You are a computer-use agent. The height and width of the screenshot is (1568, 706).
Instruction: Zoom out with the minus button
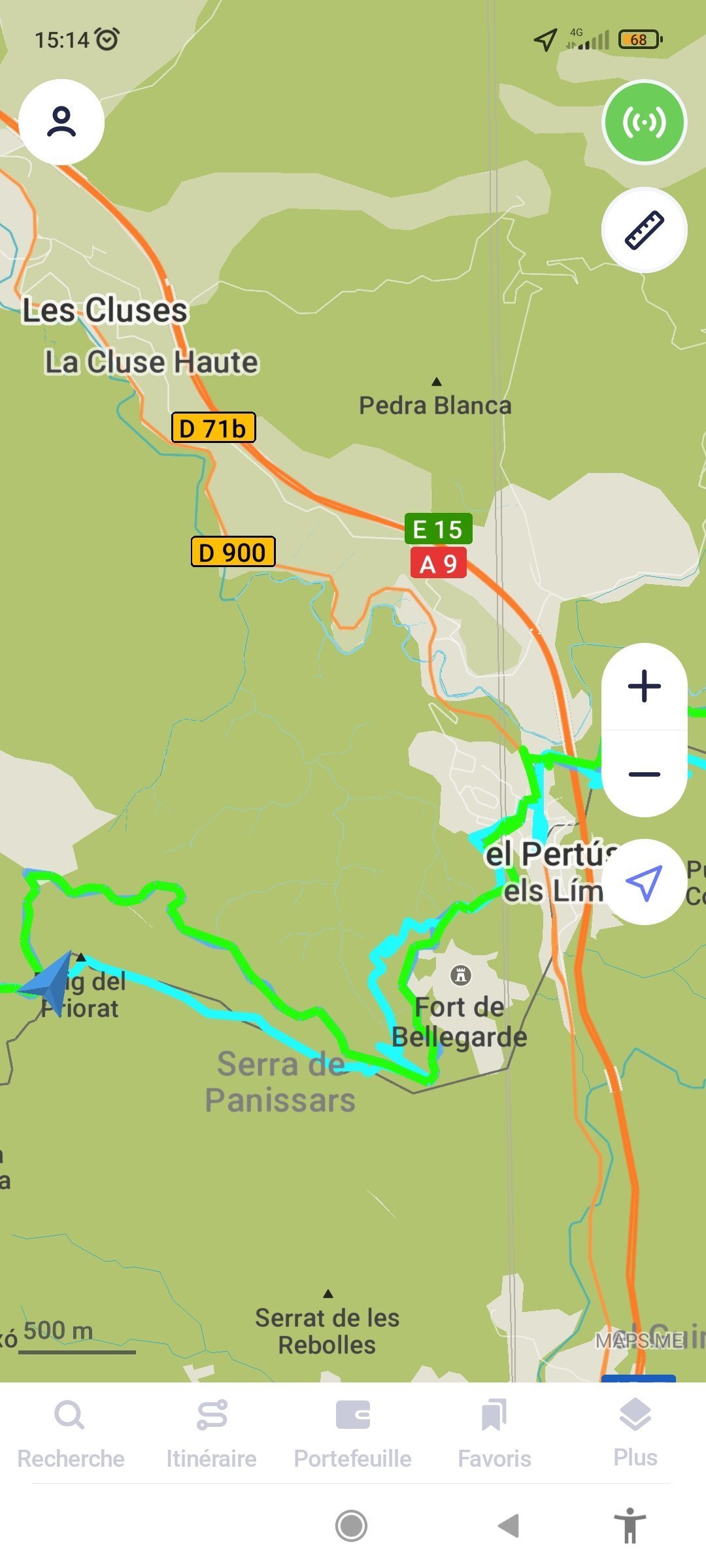(x=644, y=774)
